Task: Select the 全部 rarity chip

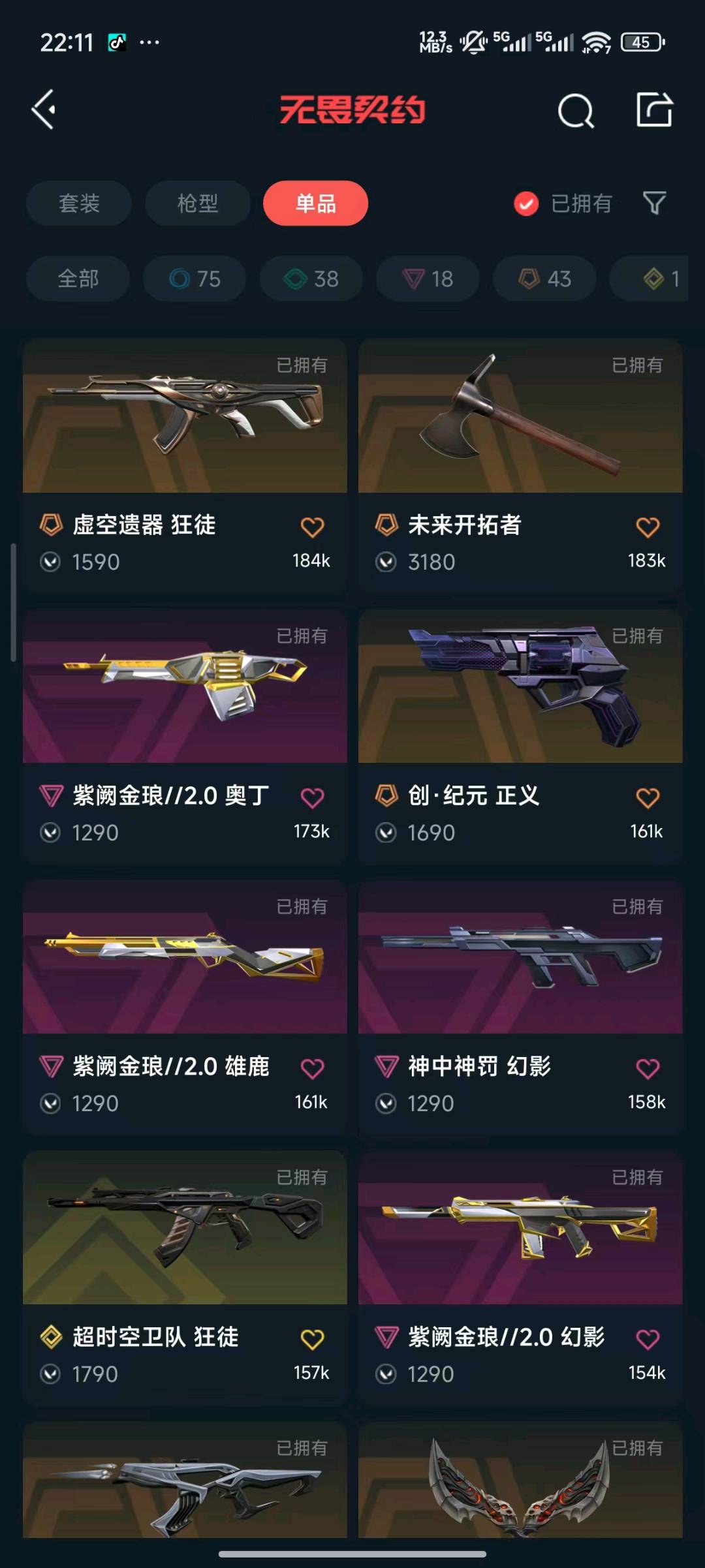Action: click(78, 279)
